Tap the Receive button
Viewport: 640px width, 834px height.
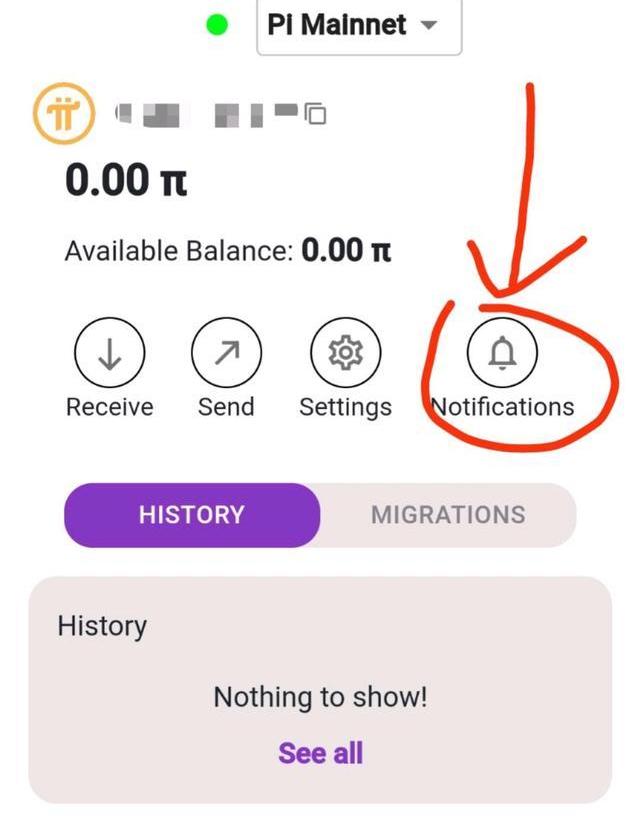coord(109,353)
